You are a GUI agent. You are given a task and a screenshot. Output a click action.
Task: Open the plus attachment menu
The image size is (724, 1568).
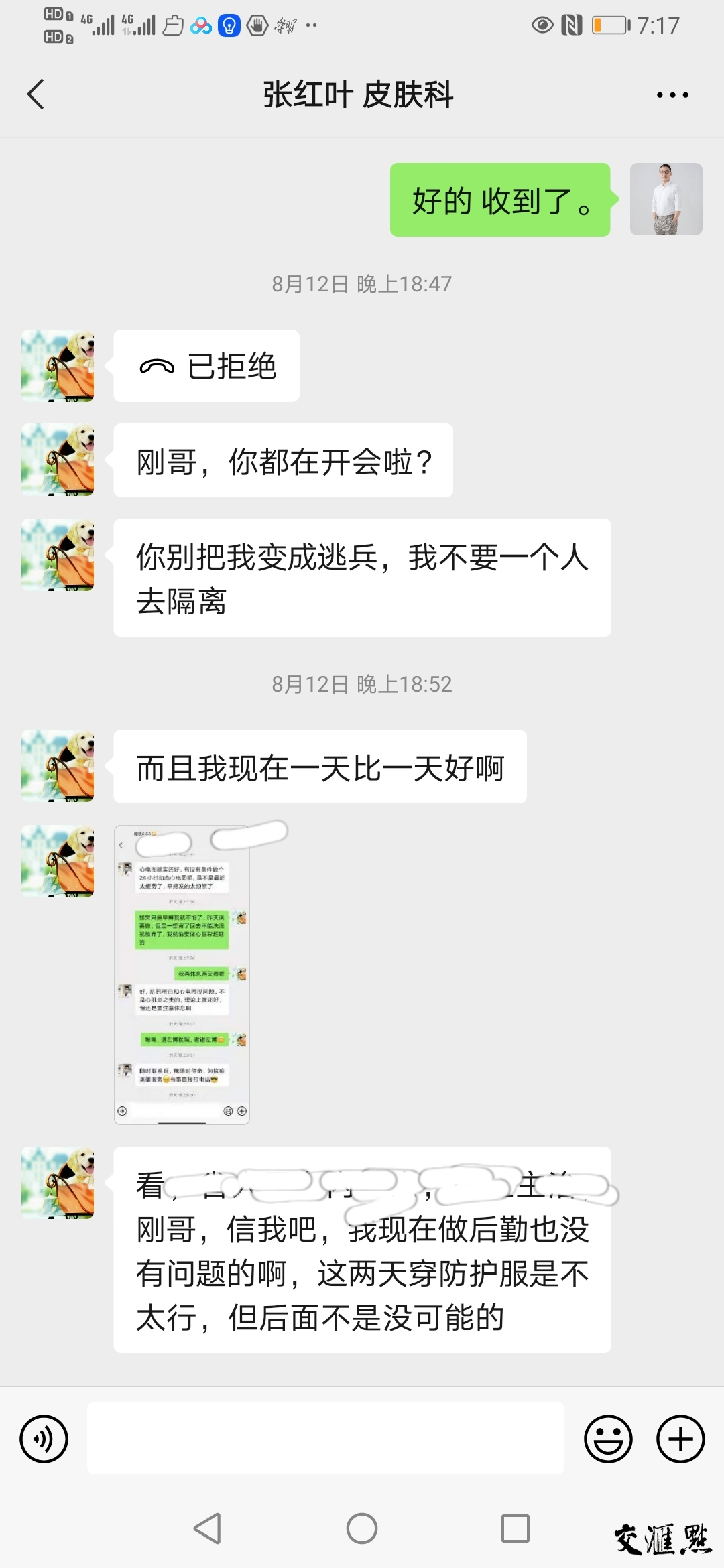tap(680, 1439)
